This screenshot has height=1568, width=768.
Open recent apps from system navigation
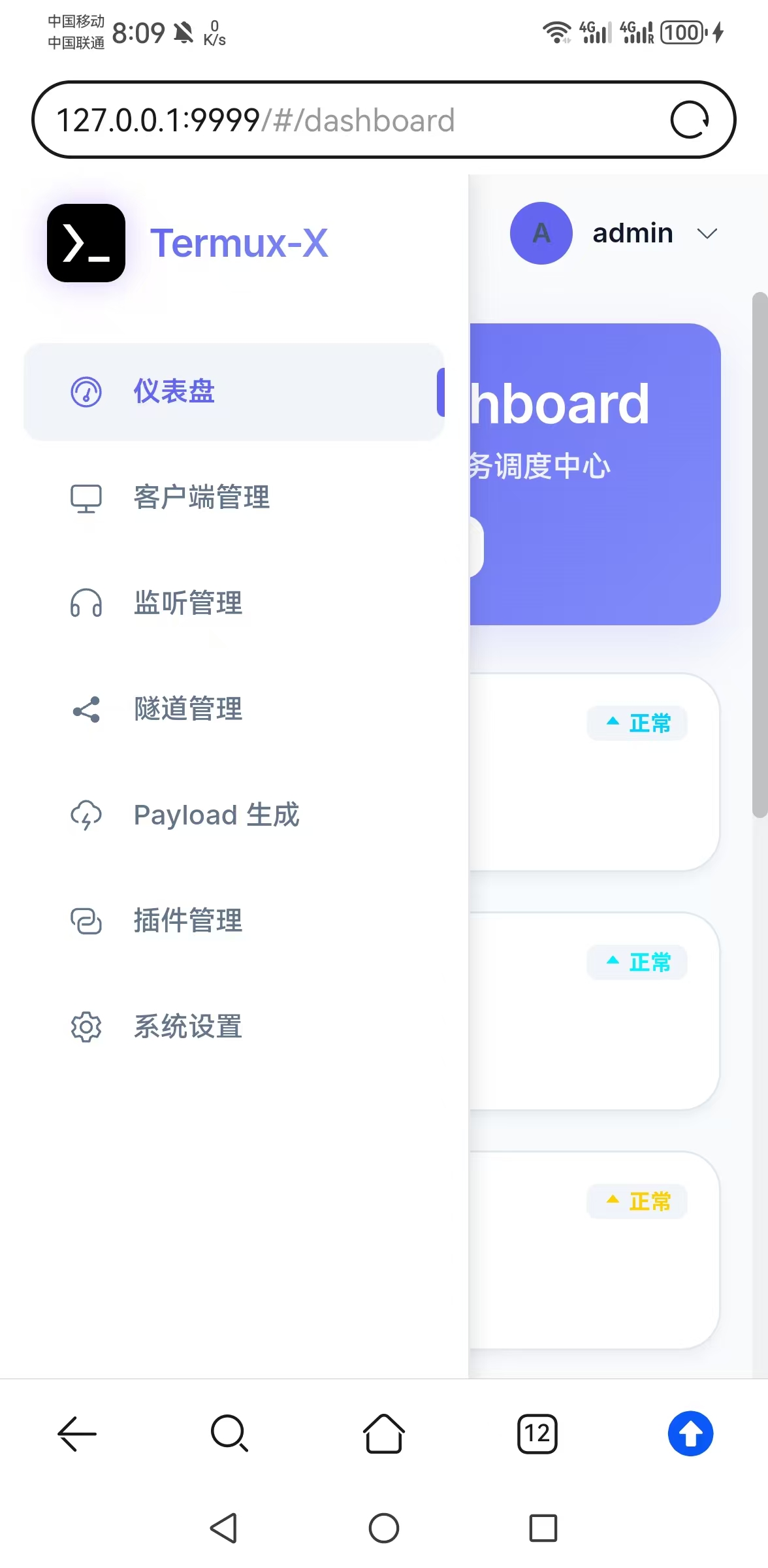543,1528
